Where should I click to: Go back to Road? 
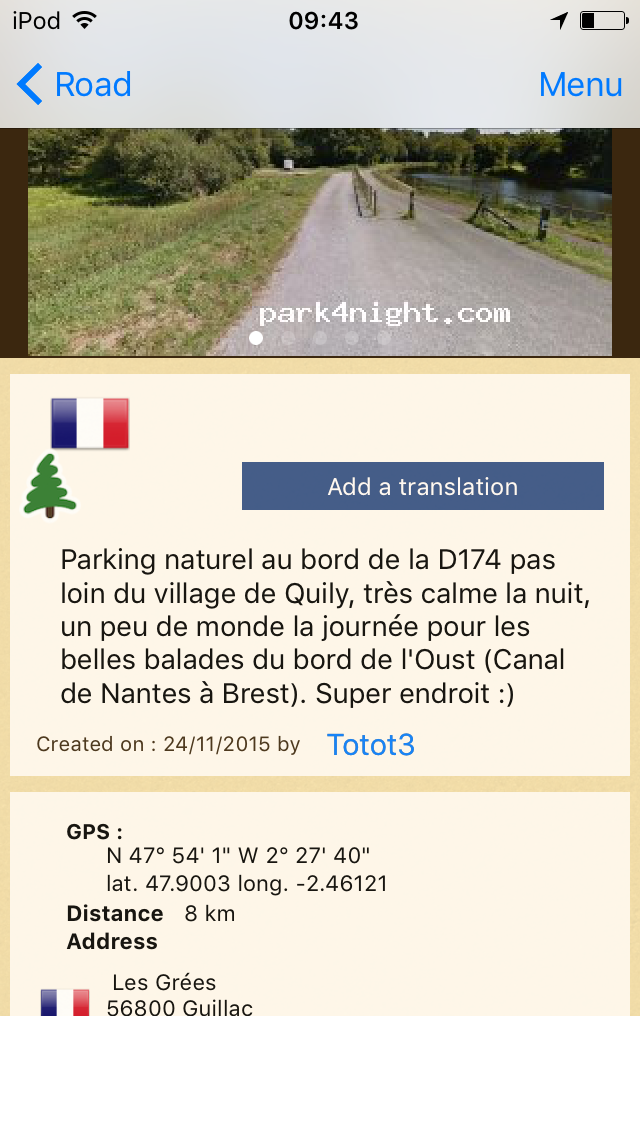pos(74,85)
